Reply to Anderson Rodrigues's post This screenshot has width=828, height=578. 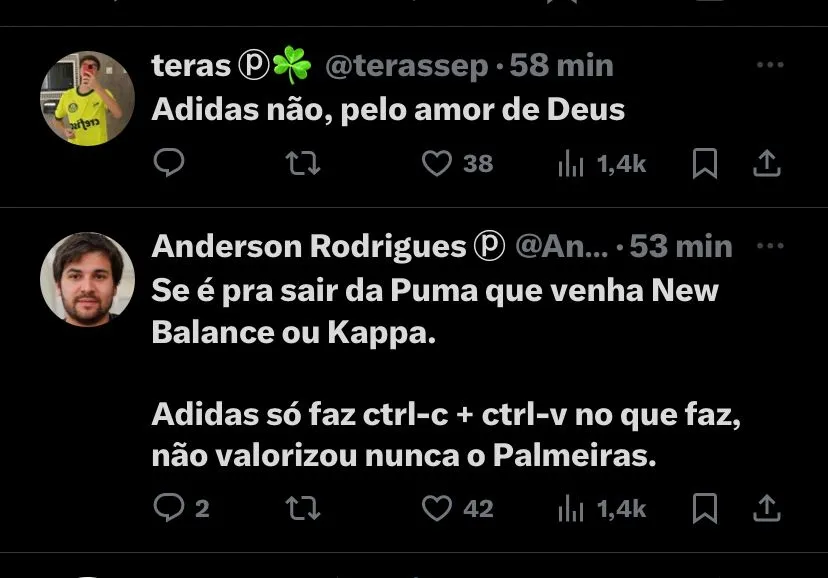coord(169,508)
